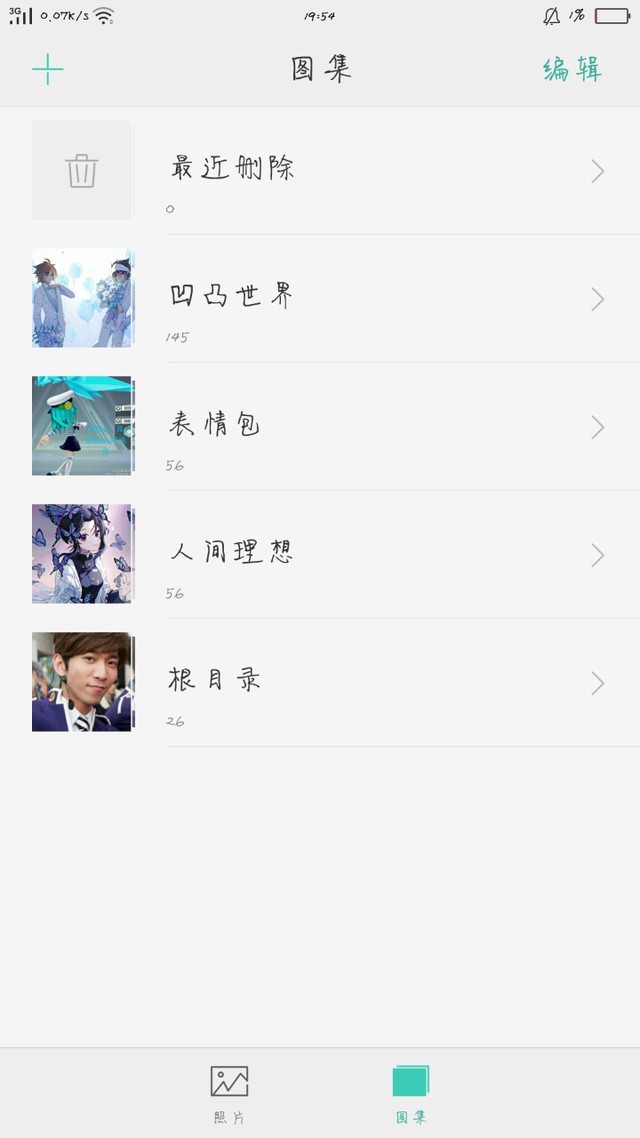Image resolution: width=640 pixels, height=1138 pixels.
Task: Open the 凹凸世界 album
Action: tap(320, 299)
